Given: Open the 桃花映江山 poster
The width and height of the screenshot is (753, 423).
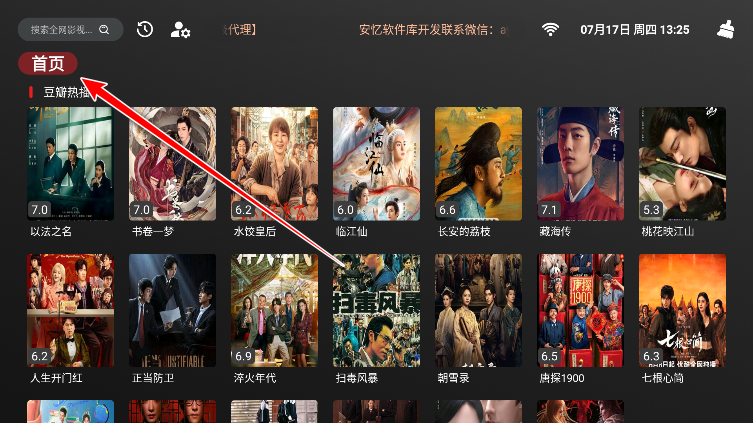Looking at the screenshot, I should pyautogui.click(x=682, y=163).
